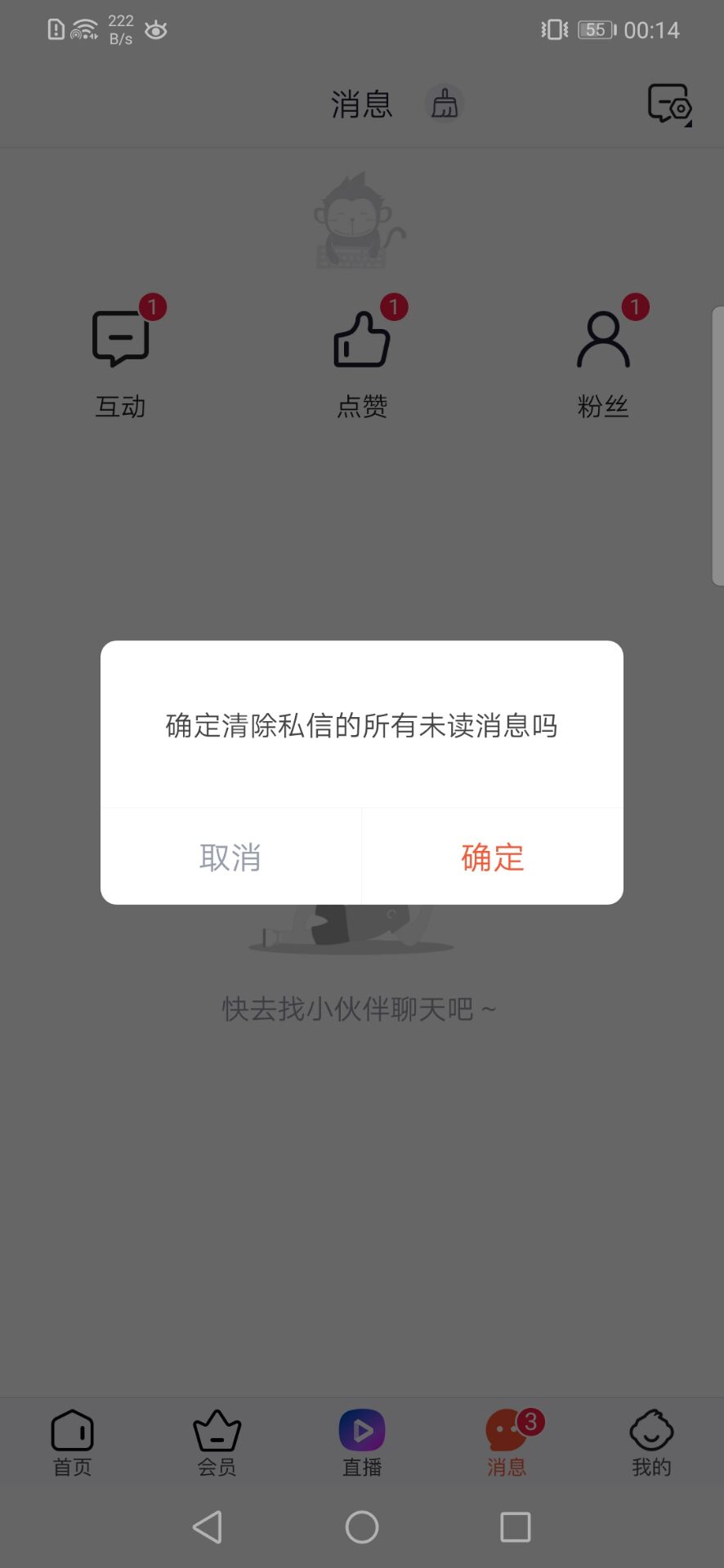Open the 点赞 likes notifications icon
Image resolution: width=724 pixels, height=1568 pixels.
[x=362, y=339]
